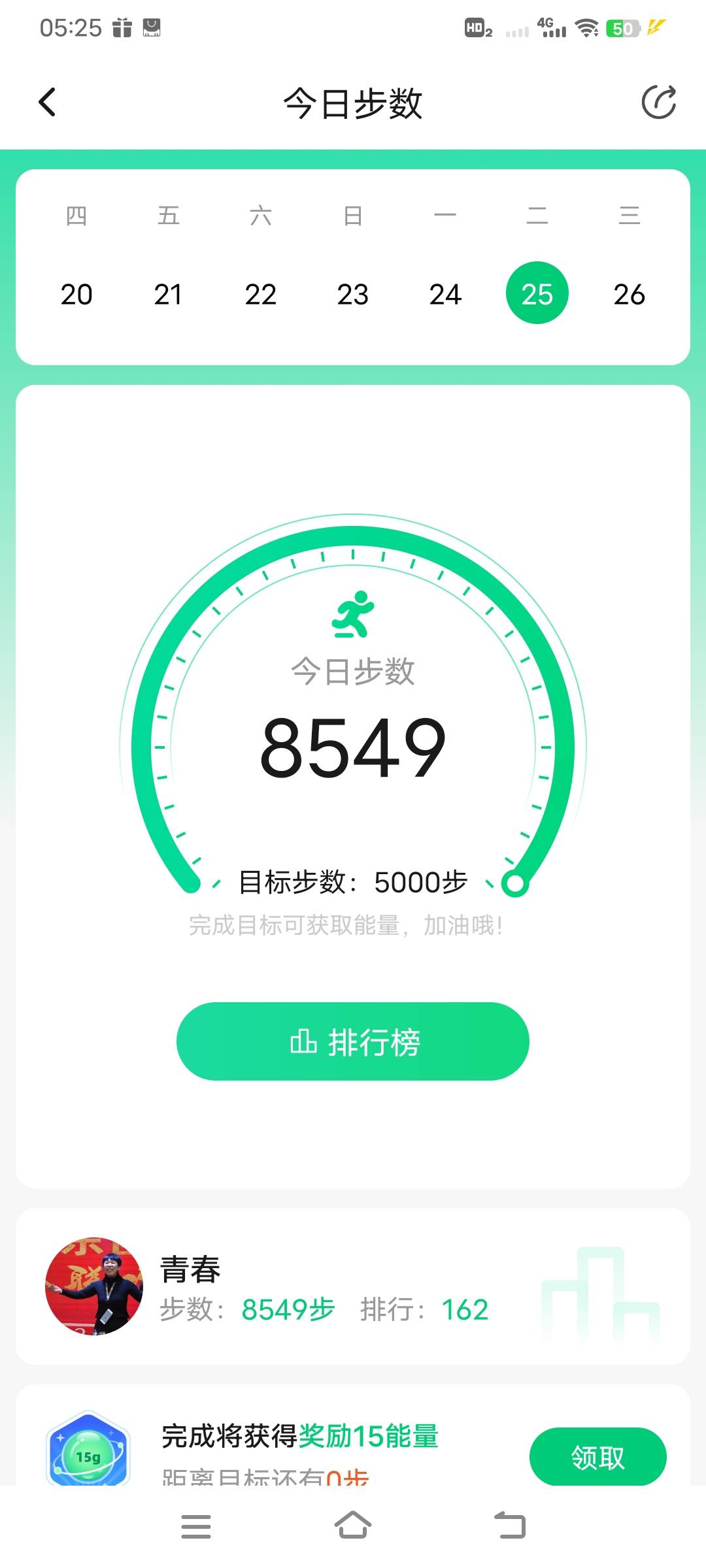
Task: Tap 青春's profile avatar photo
Action: tap(93, 1286)
